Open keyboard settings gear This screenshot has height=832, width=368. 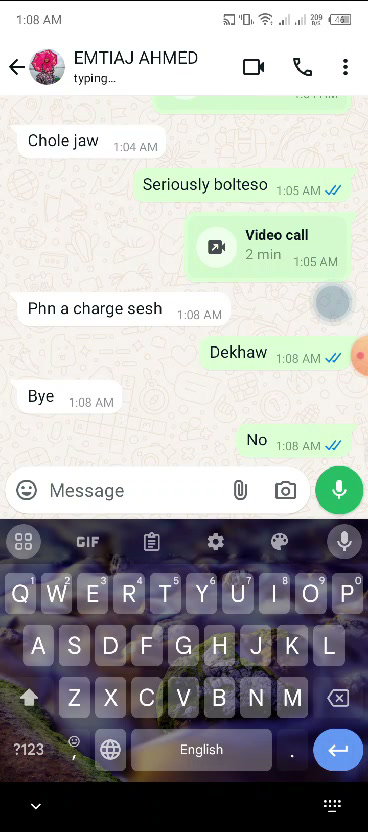[215, 542]
